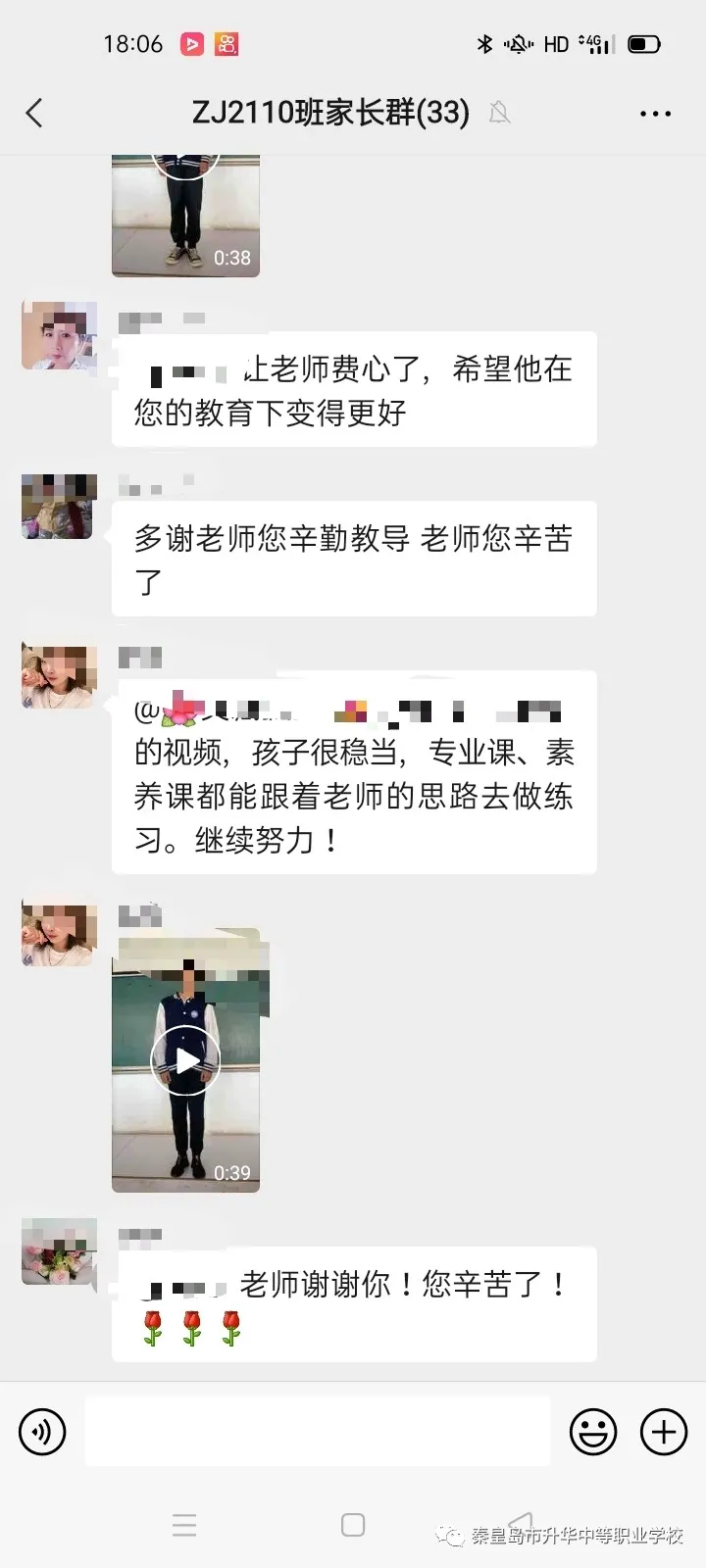Tap the message text field
The width and height of the screenshot is (706, 1568).
click(317, 1432)
